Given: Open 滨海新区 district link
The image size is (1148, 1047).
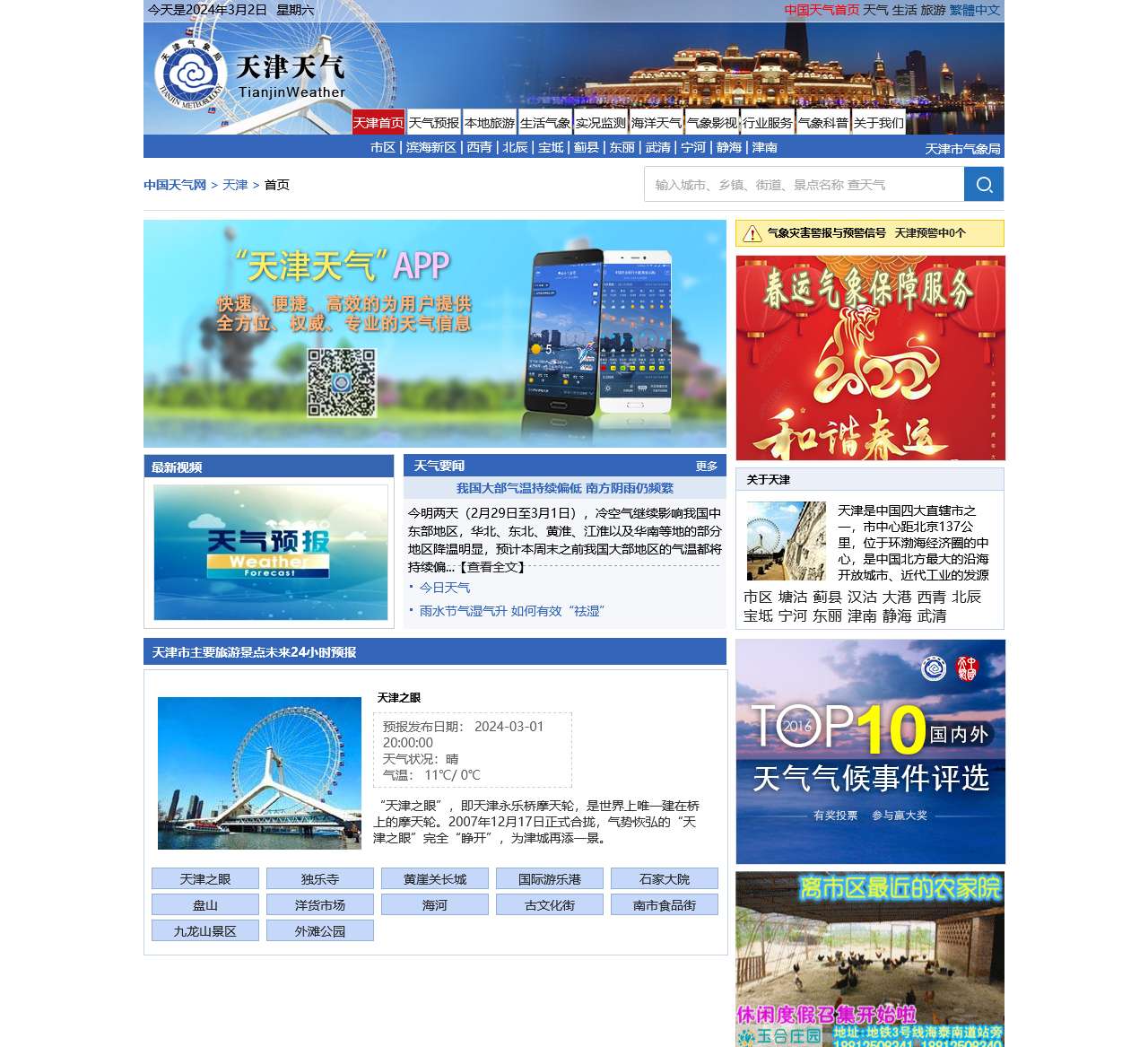Looking at the screenshot, I should (431, 147).
